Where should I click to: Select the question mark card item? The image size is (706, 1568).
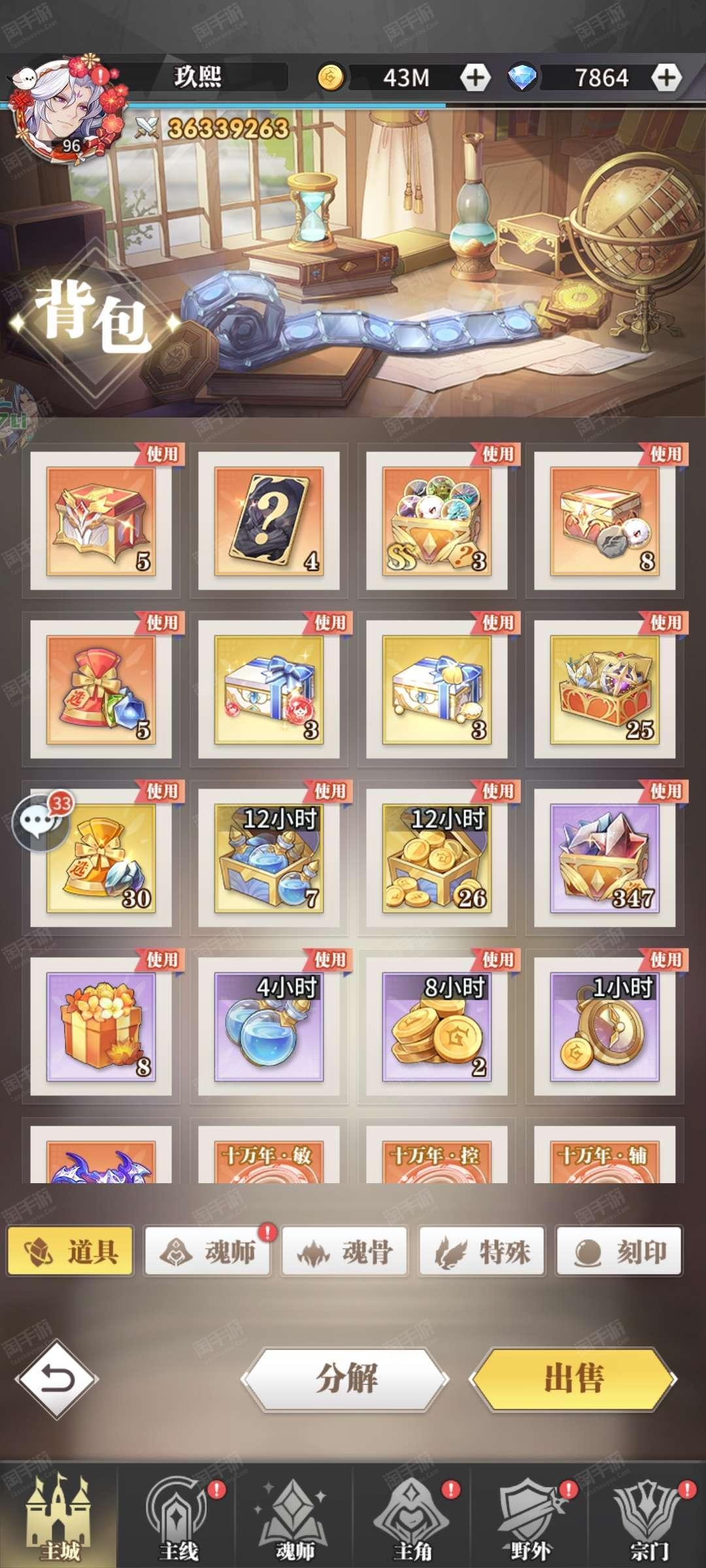(269, 521)
